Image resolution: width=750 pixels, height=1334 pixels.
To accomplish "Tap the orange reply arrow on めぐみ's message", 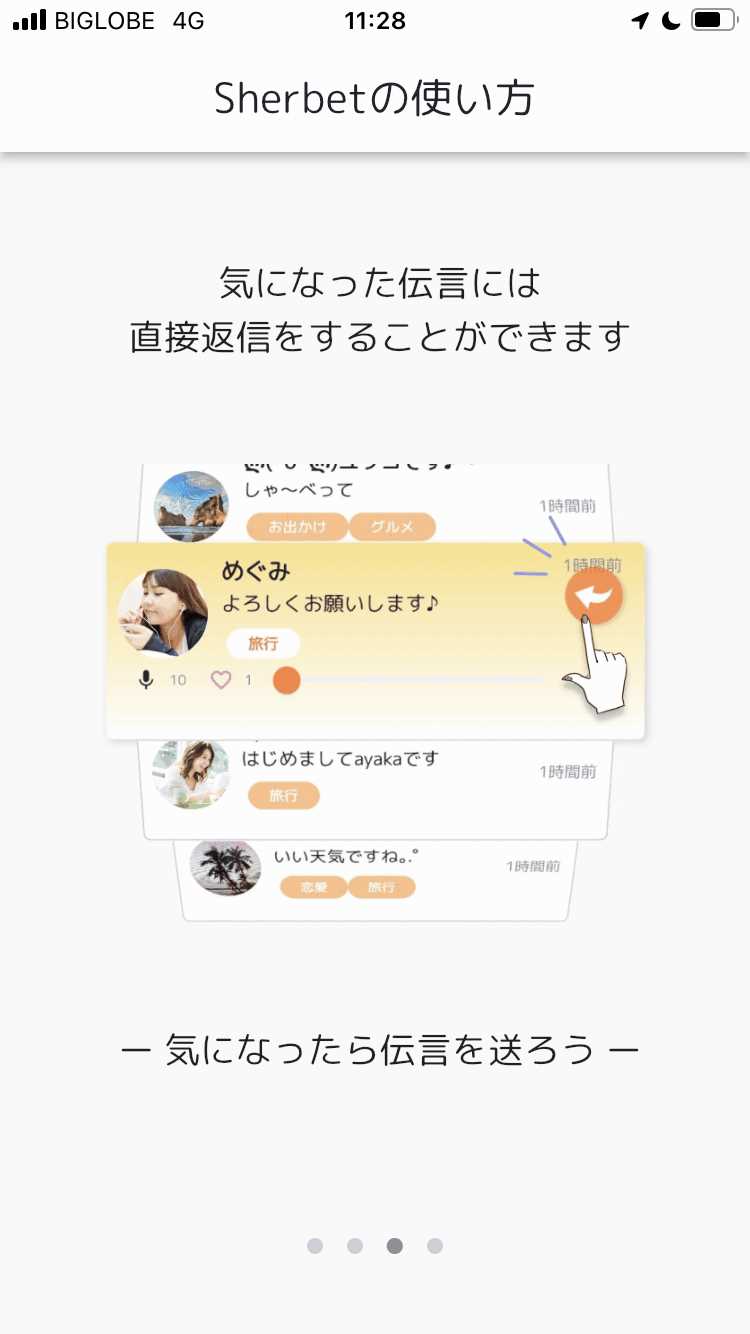I will point(594,595).
